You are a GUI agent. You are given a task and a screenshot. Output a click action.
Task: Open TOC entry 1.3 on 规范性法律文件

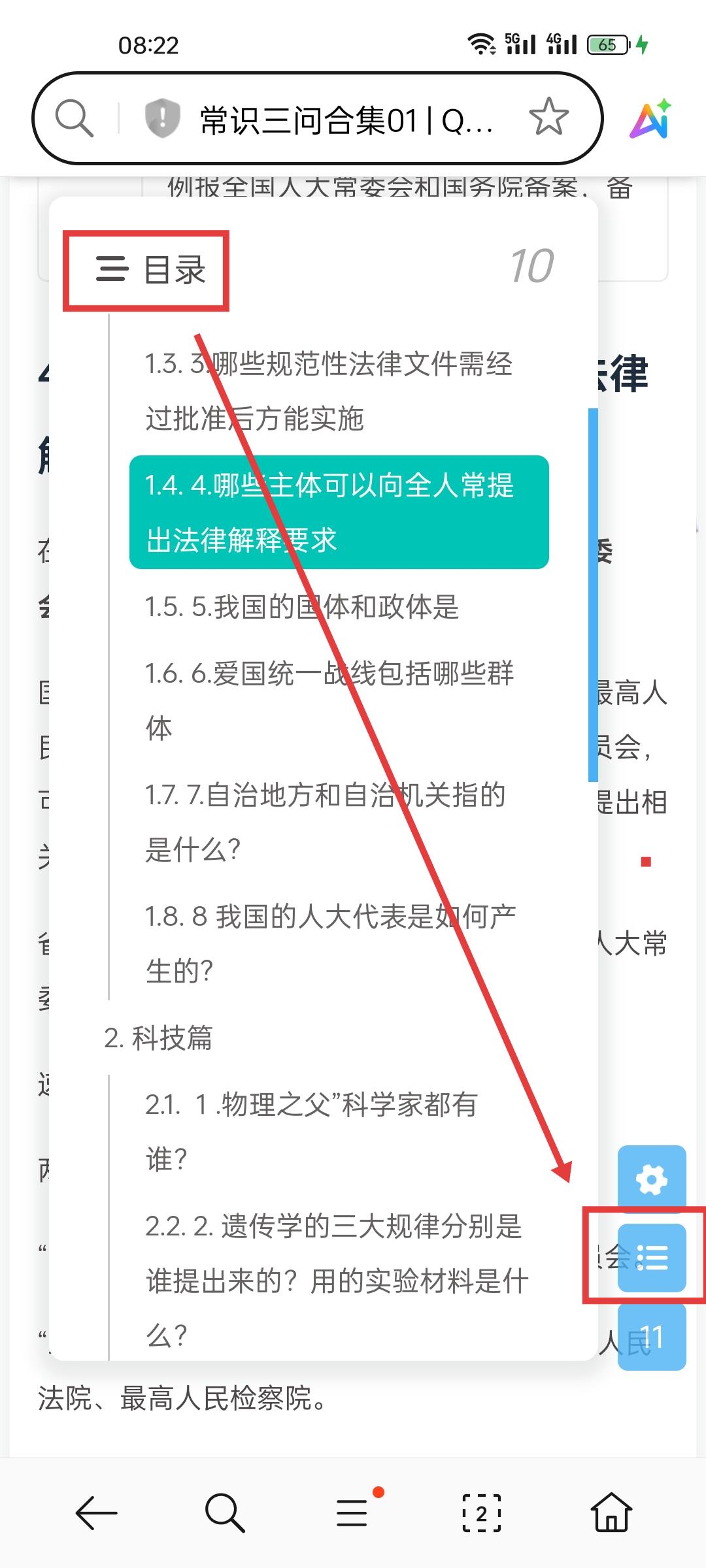click(329, 391)
